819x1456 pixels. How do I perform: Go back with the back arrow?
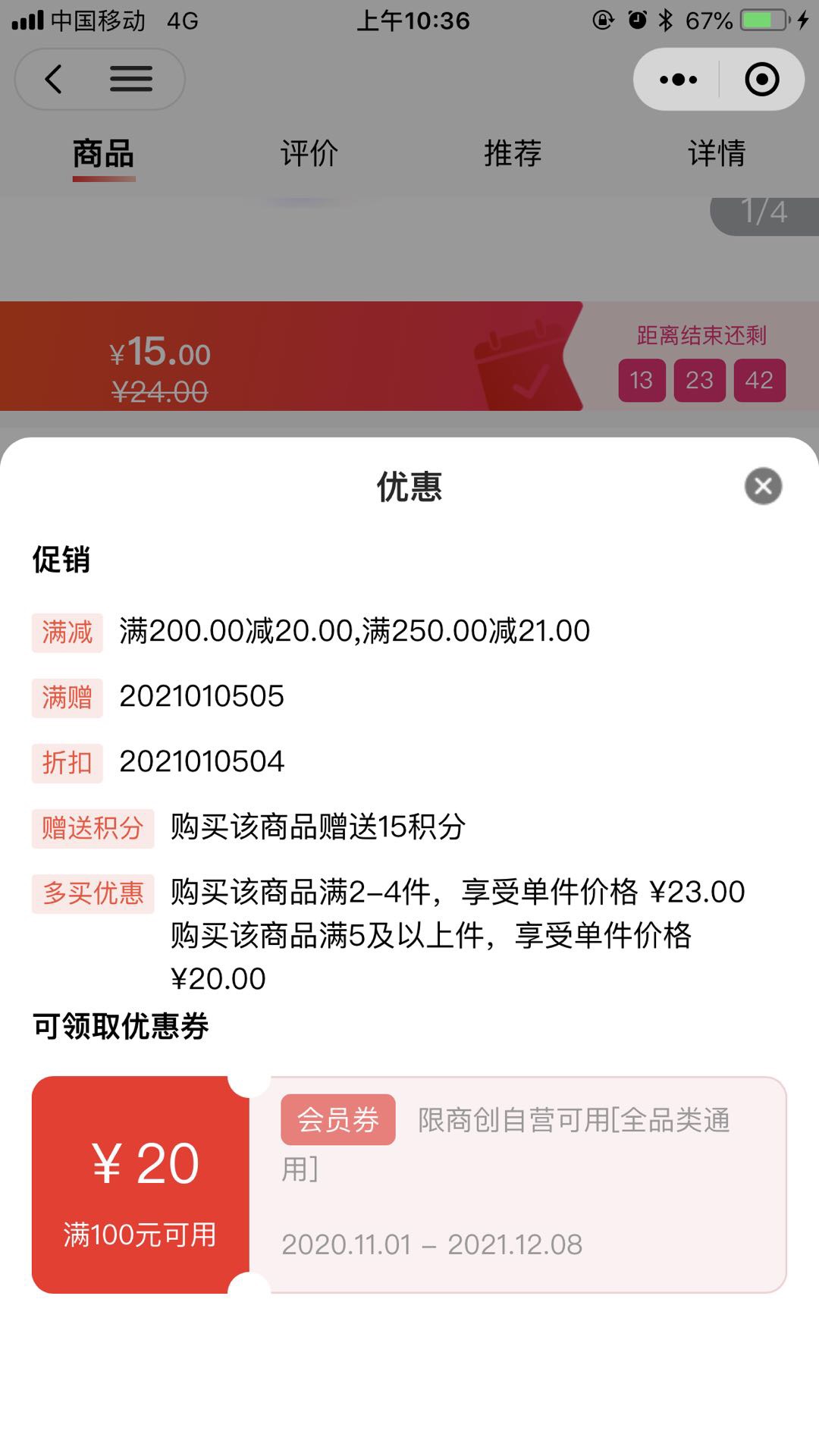pyautogui.click(x=53, y=79)
